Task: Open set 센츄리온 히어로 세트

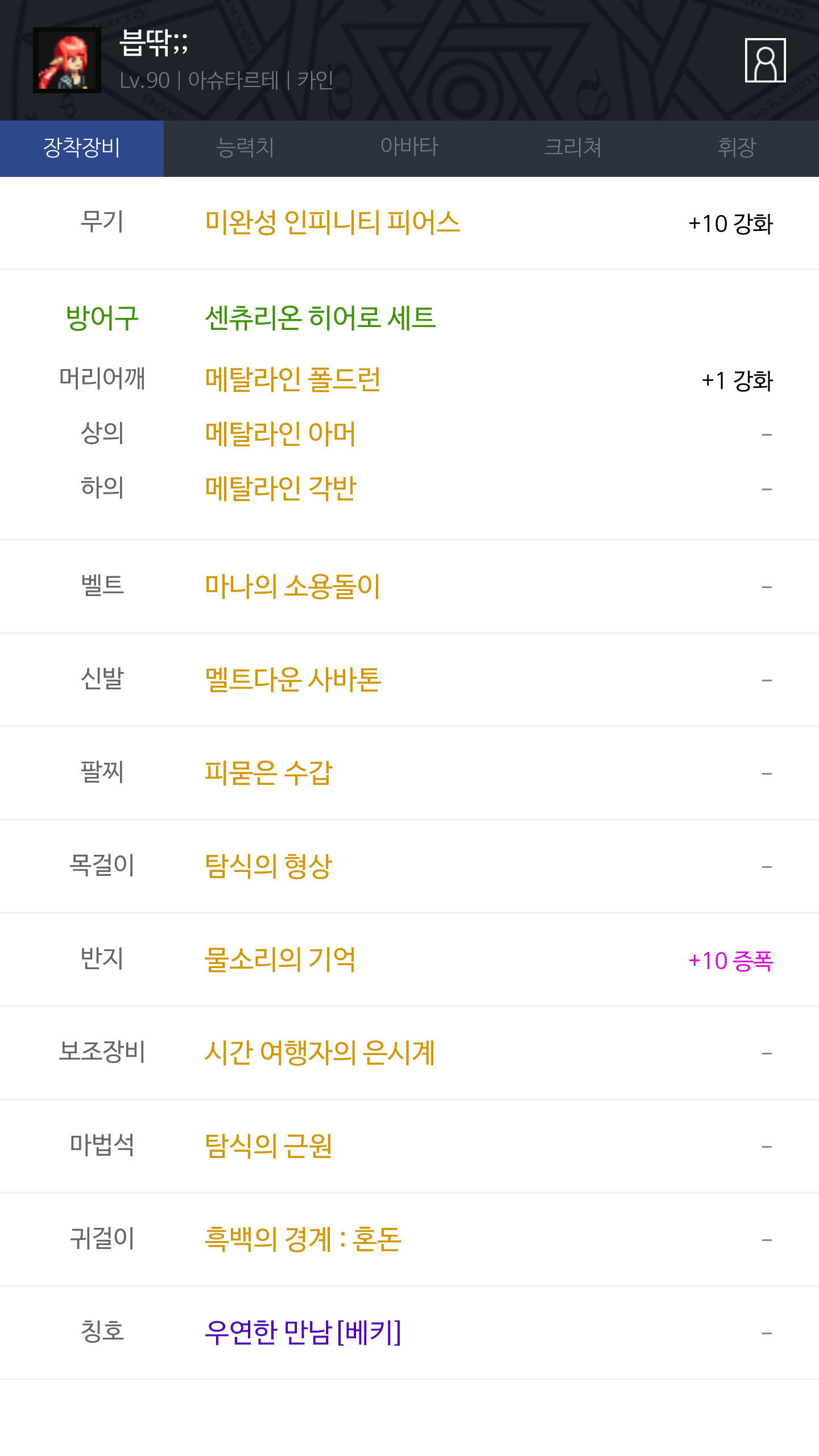Action: (320, 318)
